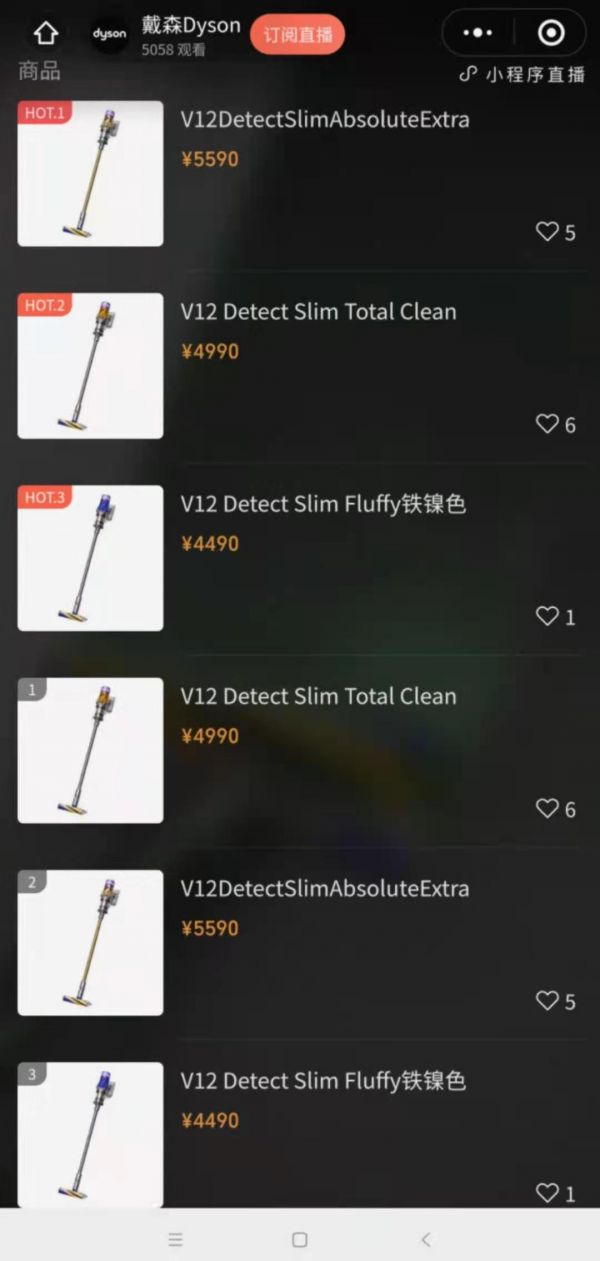Like item 2 V12DetectSlimAbsoluteExtra

pos(548,1000)
